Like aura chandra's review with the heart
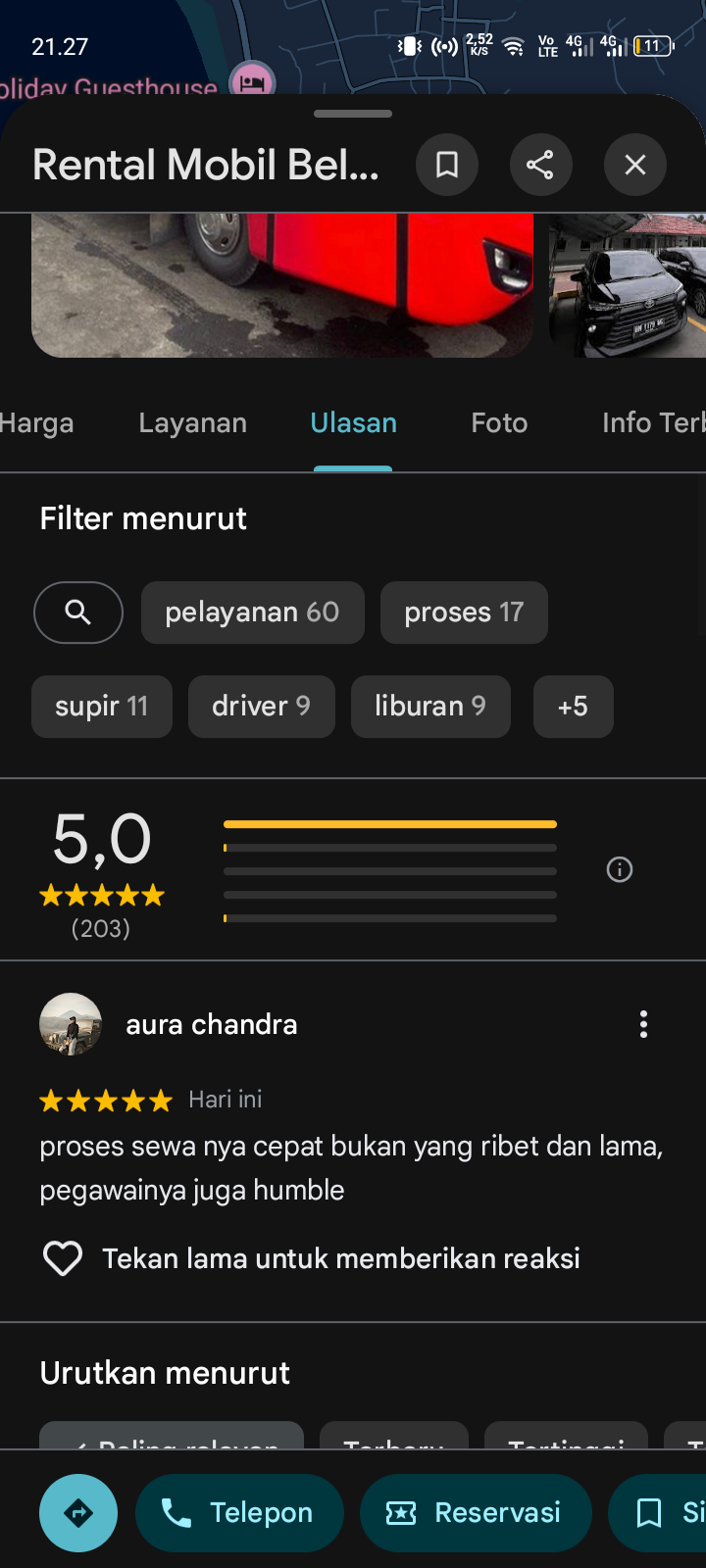The image size is (706, 1568). click(63, 1258)
